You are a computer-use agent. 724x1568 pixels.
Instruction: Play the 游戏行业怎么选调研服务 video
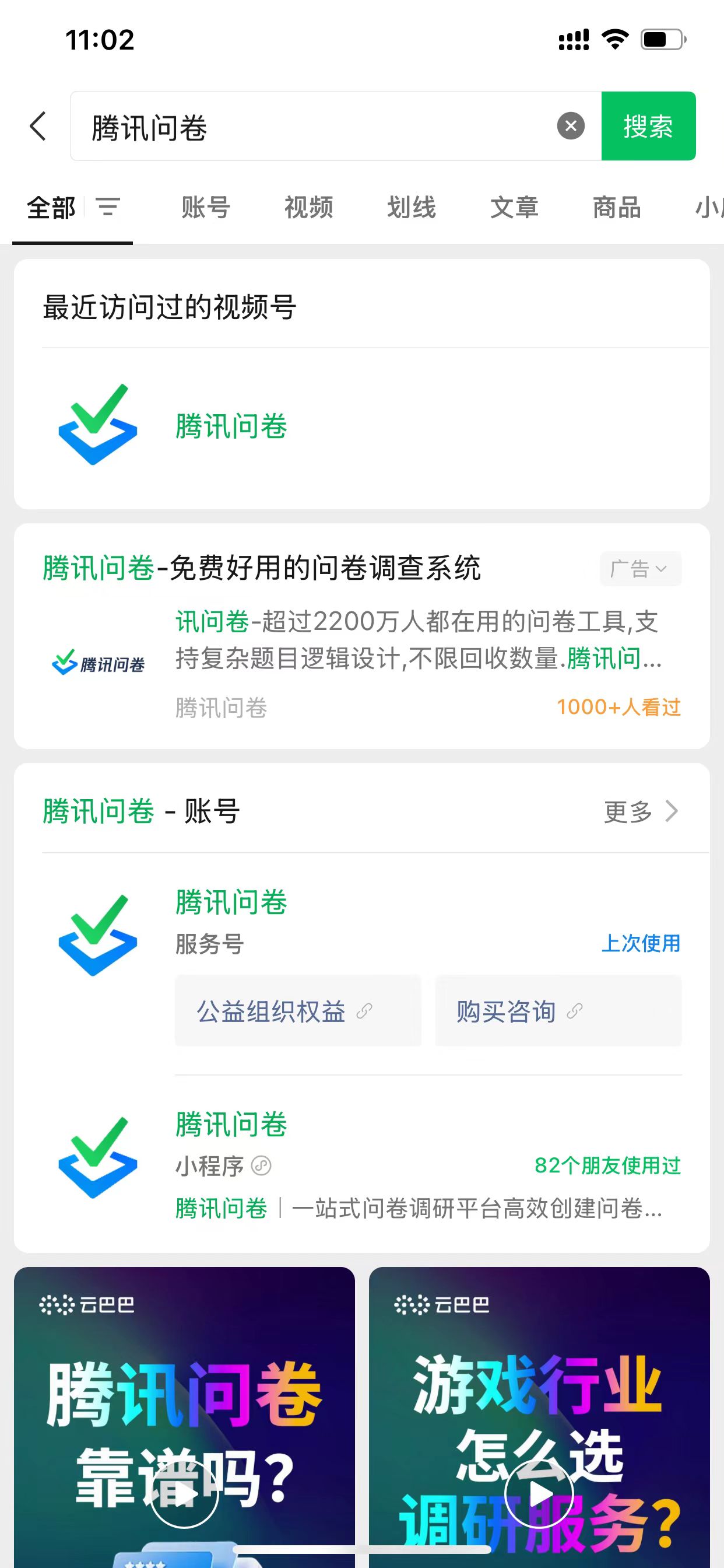tap(539, 1494)
